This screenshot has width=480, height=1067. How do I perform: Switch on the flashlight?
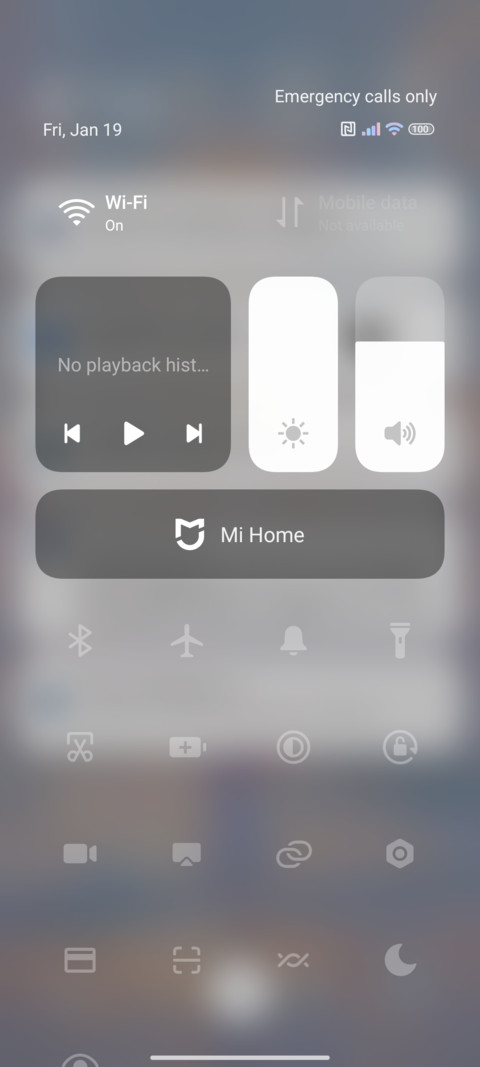400,640
